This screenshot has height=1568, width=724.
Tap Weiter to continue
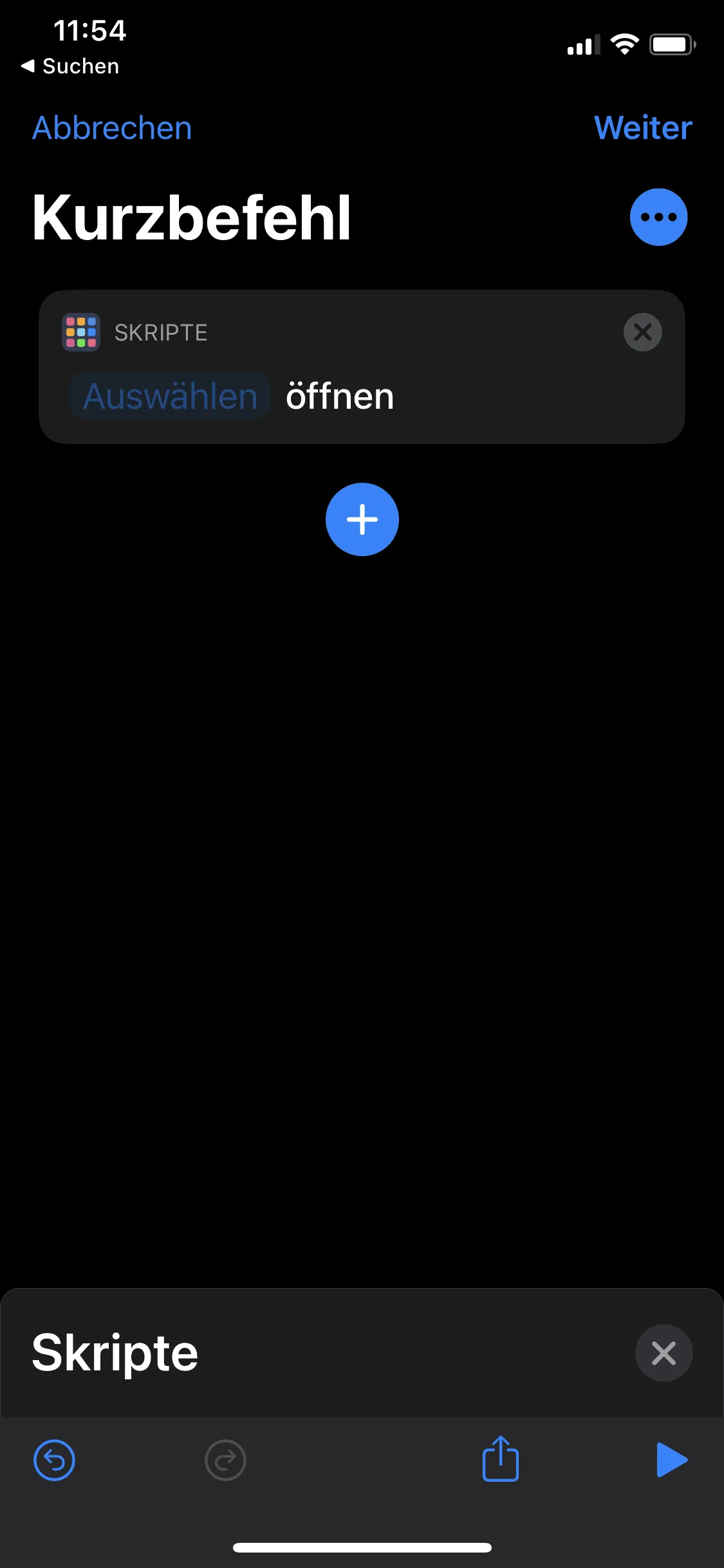(643, 128)
